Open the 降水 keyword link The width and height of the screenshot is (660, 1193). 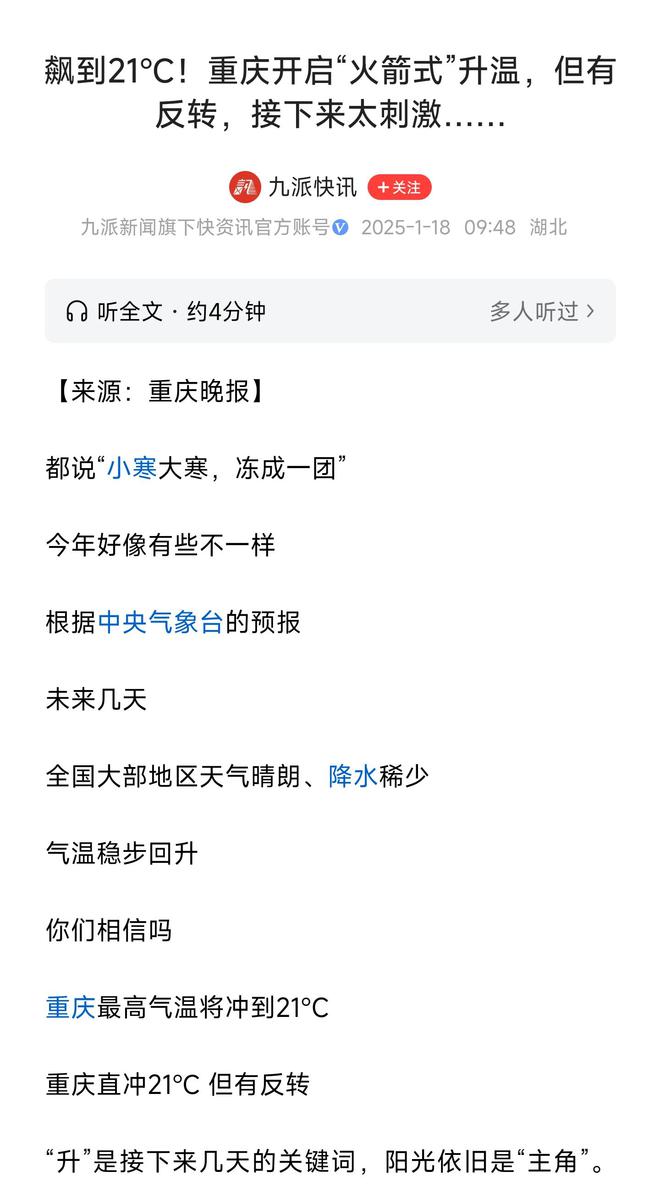pyautogui.click(x=353, y=776)
